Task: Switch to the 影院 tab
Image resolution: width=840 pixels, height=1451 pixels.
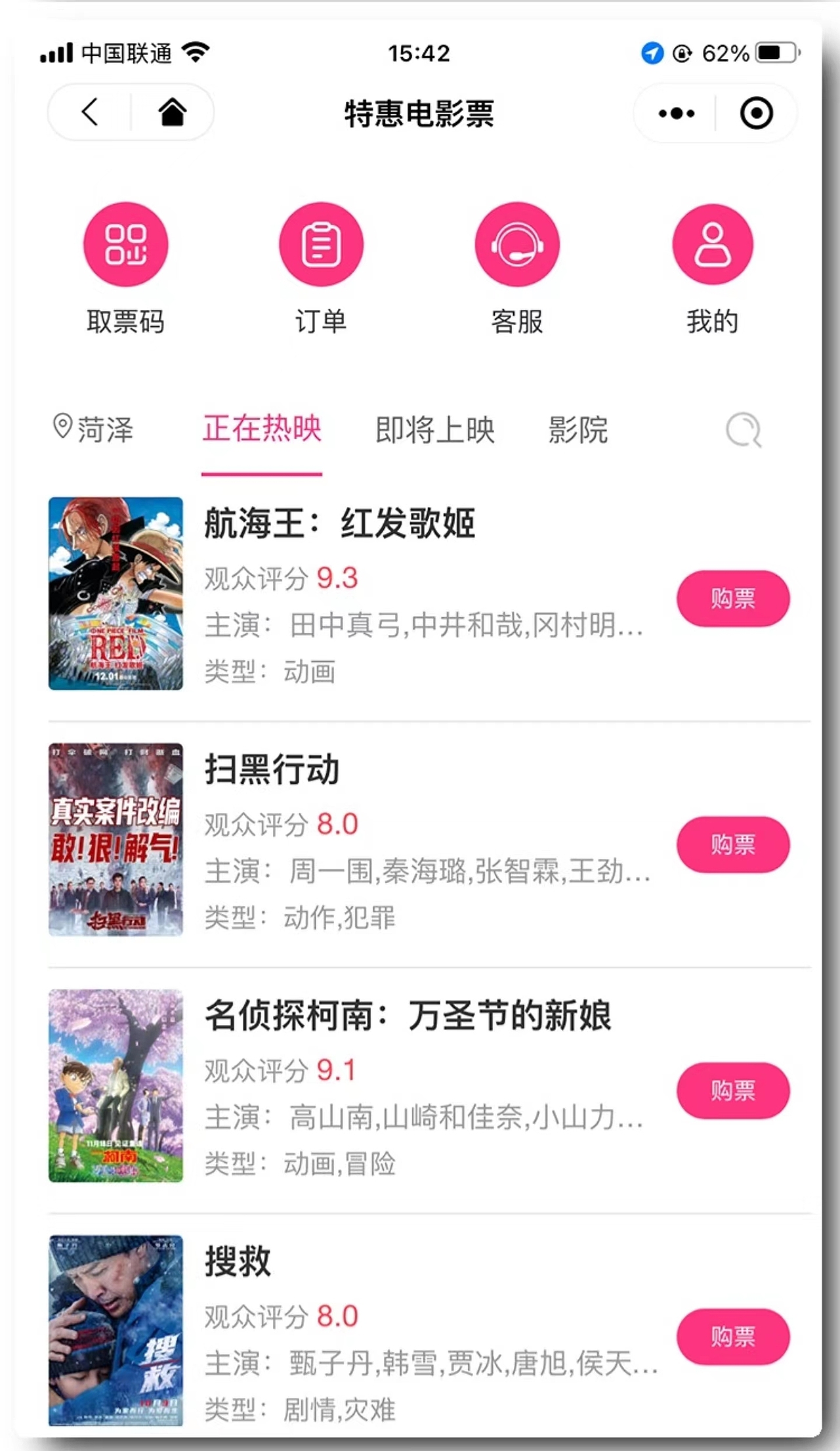Action: [577, 430]
